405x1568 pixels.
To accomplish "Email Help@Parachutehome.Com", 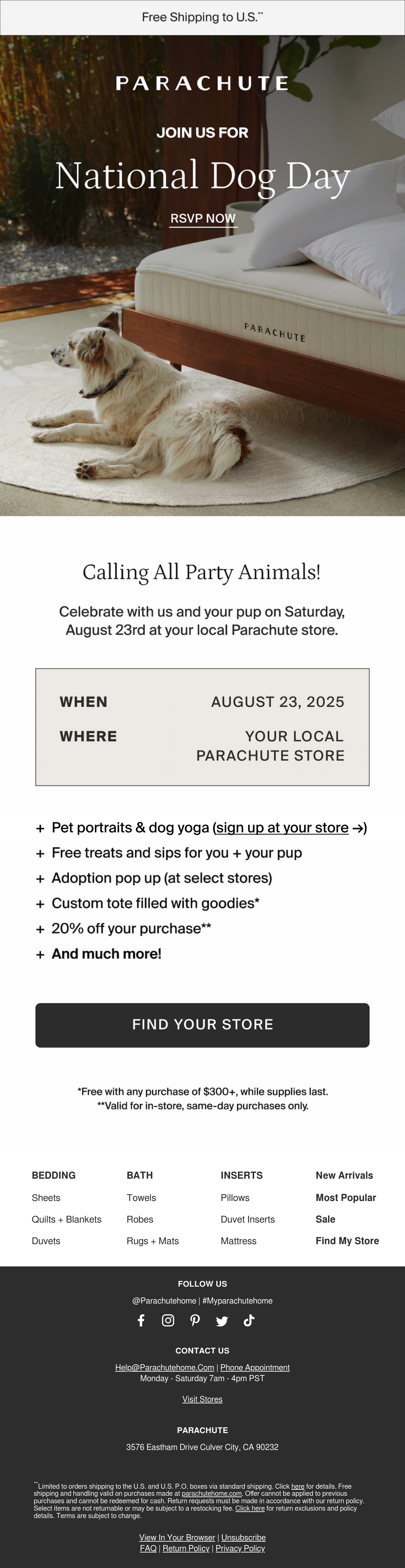I will tap(164, 1367).
